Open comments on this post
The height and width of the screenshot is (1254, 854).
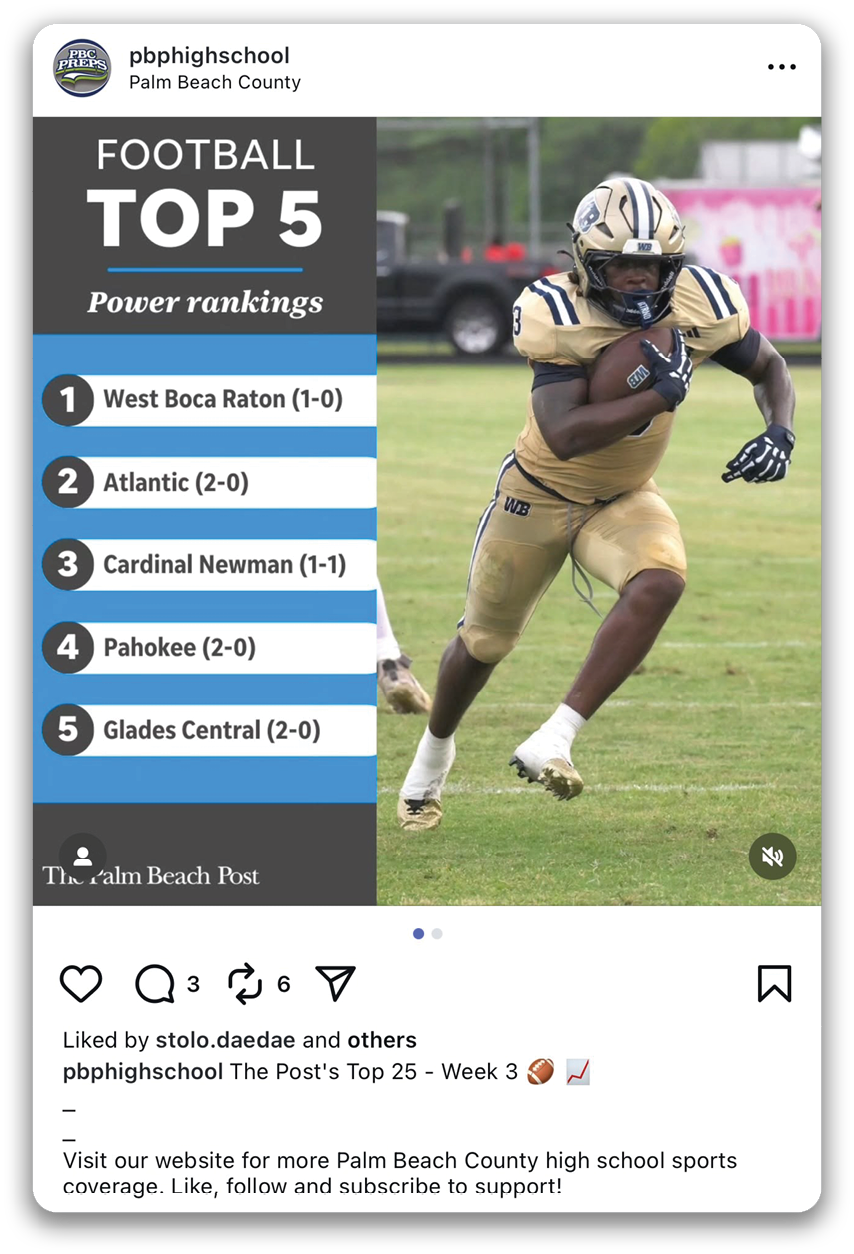[x=155, y=984]
